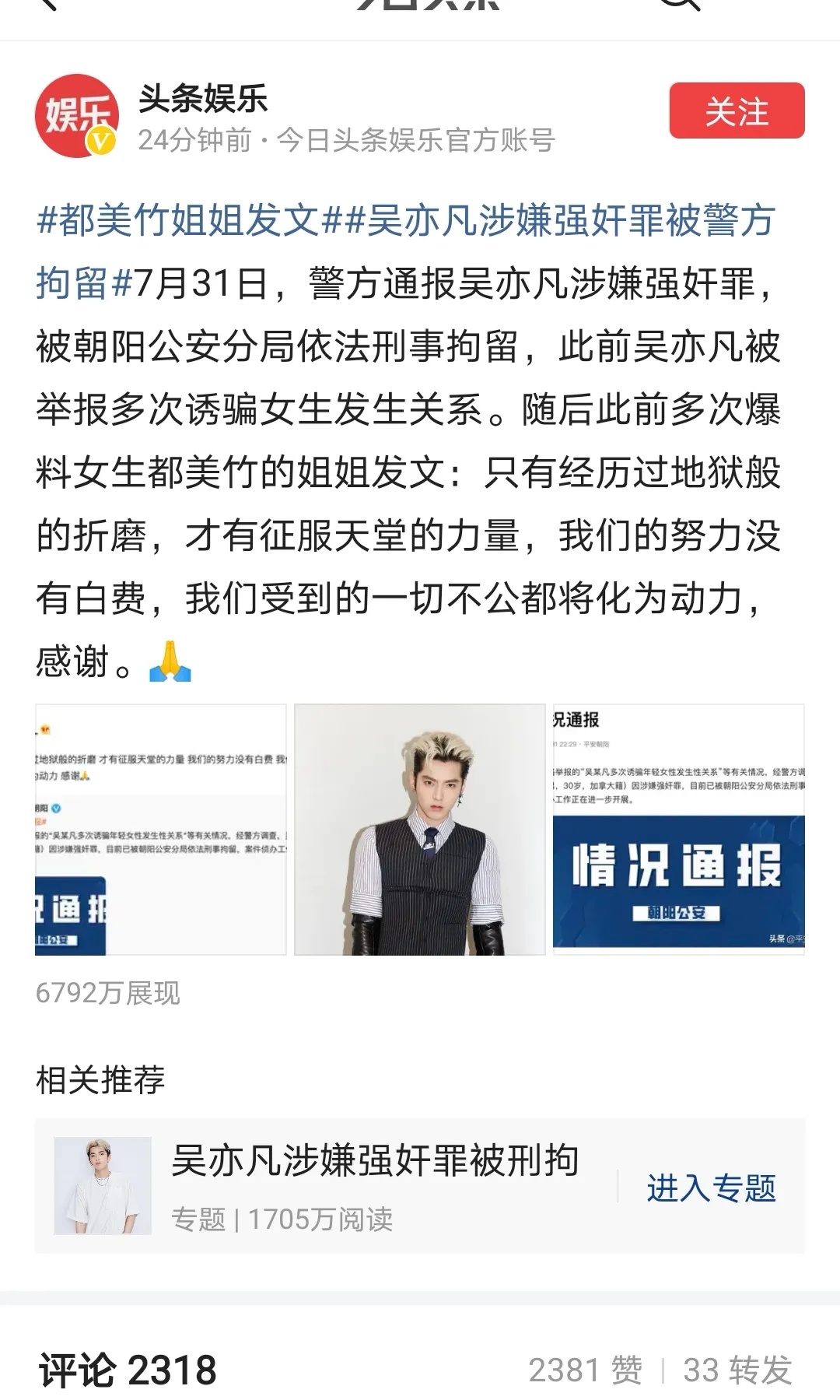The width and height of the screenshot is (840, 1400).
Task: View the first attached screenshot image
Action: pos(160,830)
